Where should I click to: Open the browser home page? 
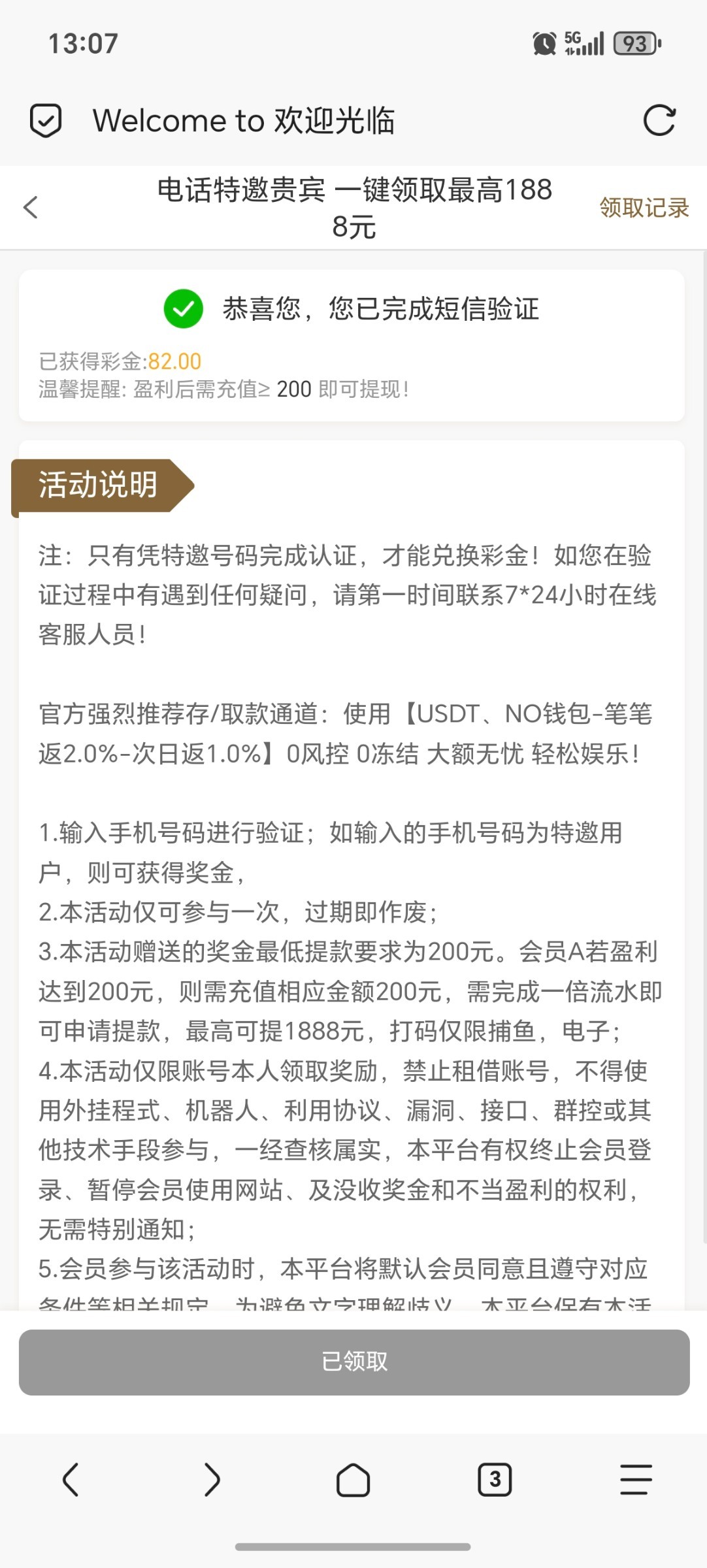click(353, 1479)
